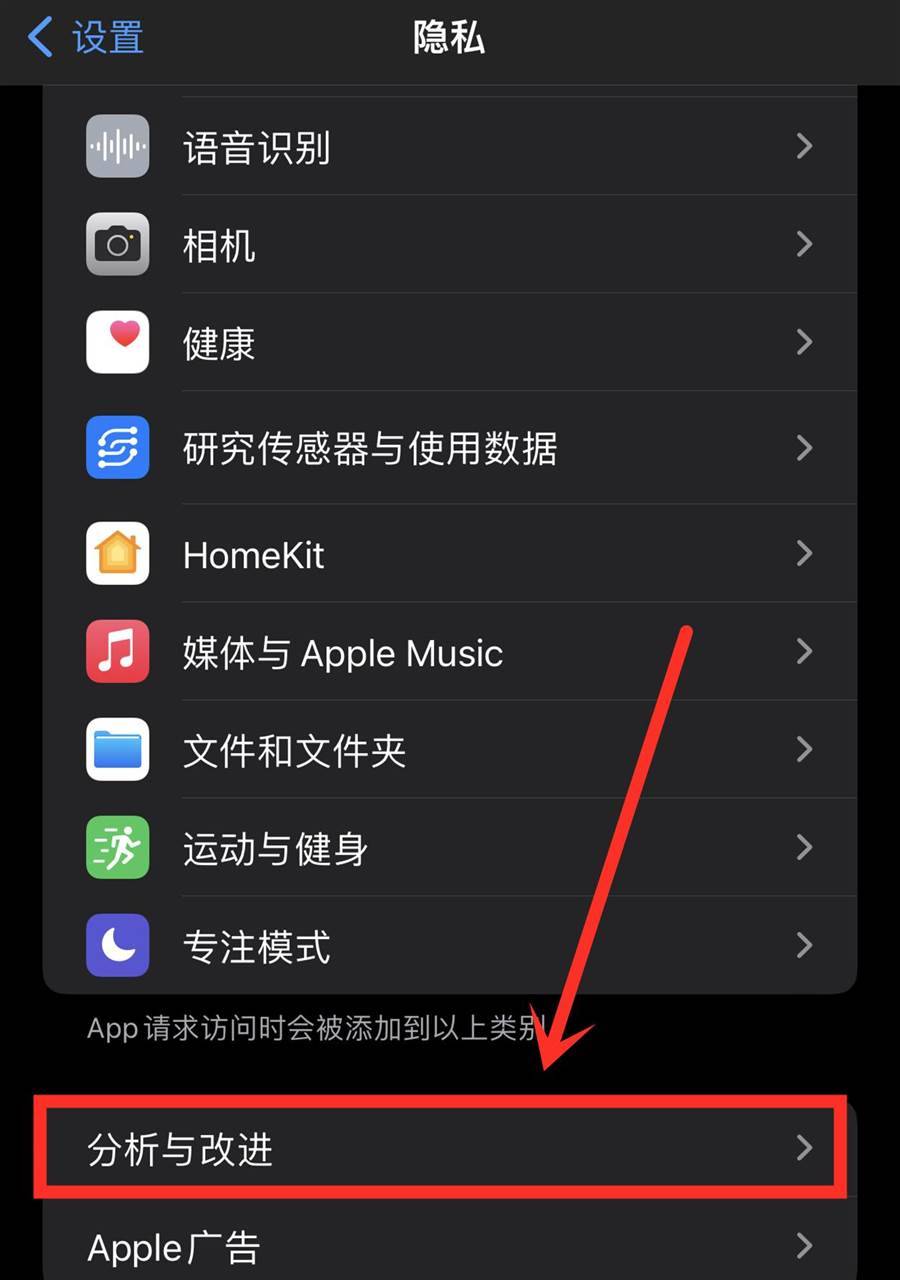Open 相机 privacy settings
This screenshot has height=1280, width=900.
point(450,245)
